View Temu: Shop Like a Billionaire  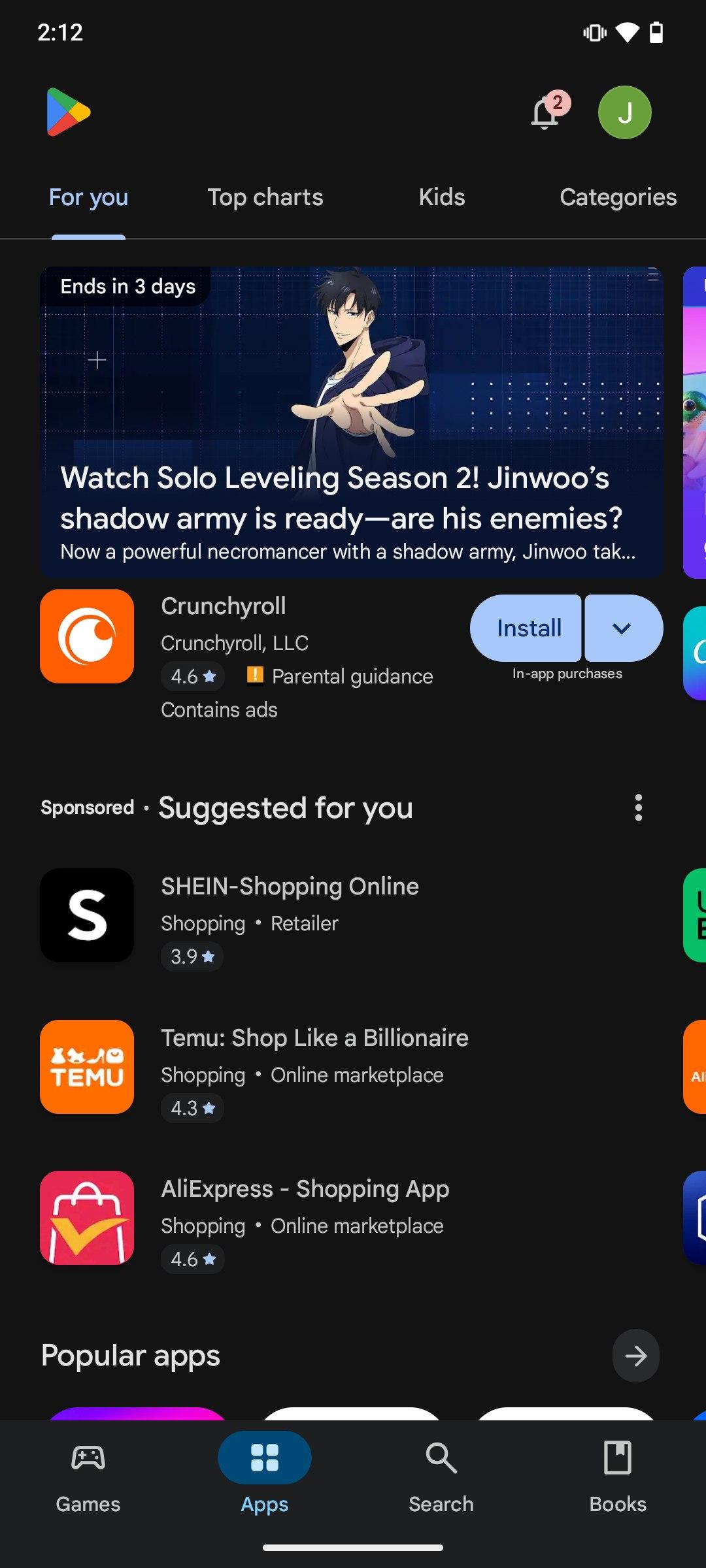[x=314, y=1066]
